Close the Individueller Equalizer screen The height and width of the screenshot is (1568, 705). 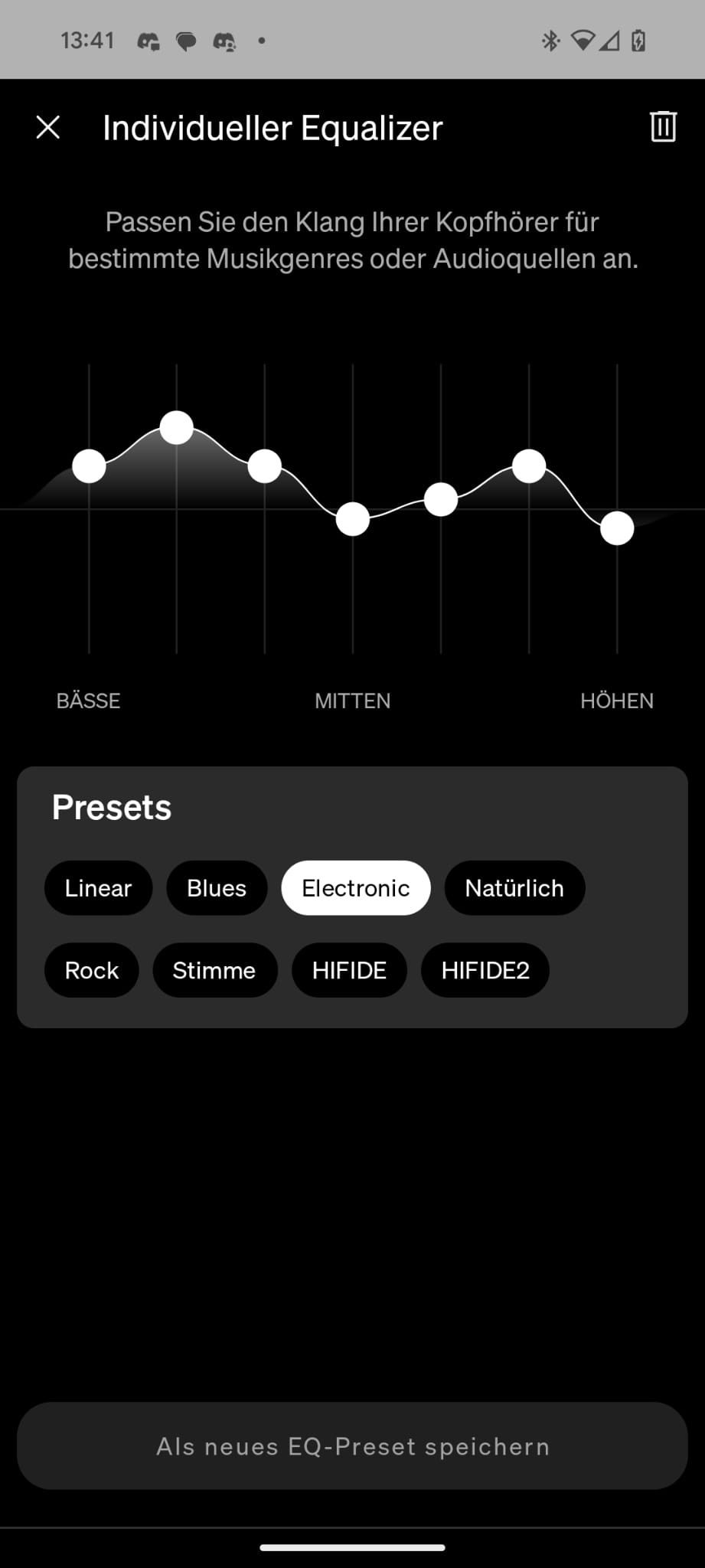[48, 127]
